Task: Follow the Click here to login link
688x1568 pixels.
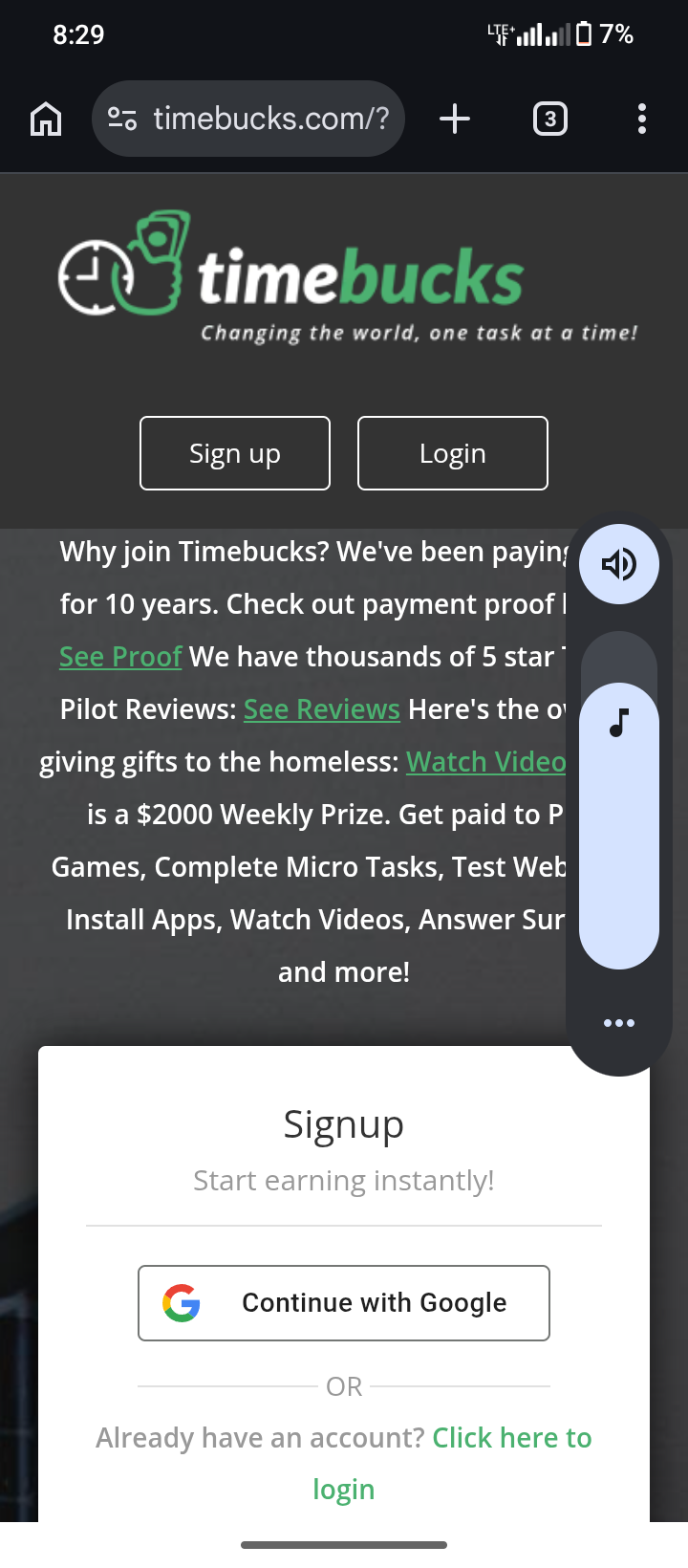Action: click(511, 1438)
